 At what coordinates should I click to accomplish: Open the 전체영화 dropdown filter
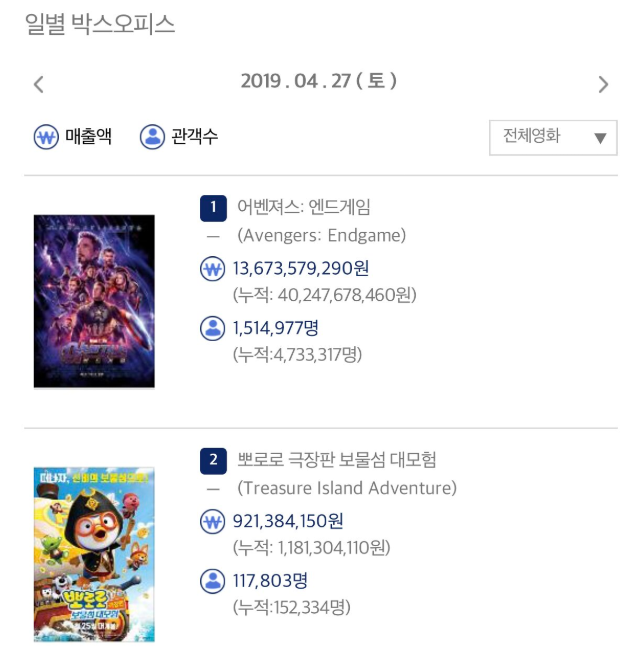tap(553, 137)
